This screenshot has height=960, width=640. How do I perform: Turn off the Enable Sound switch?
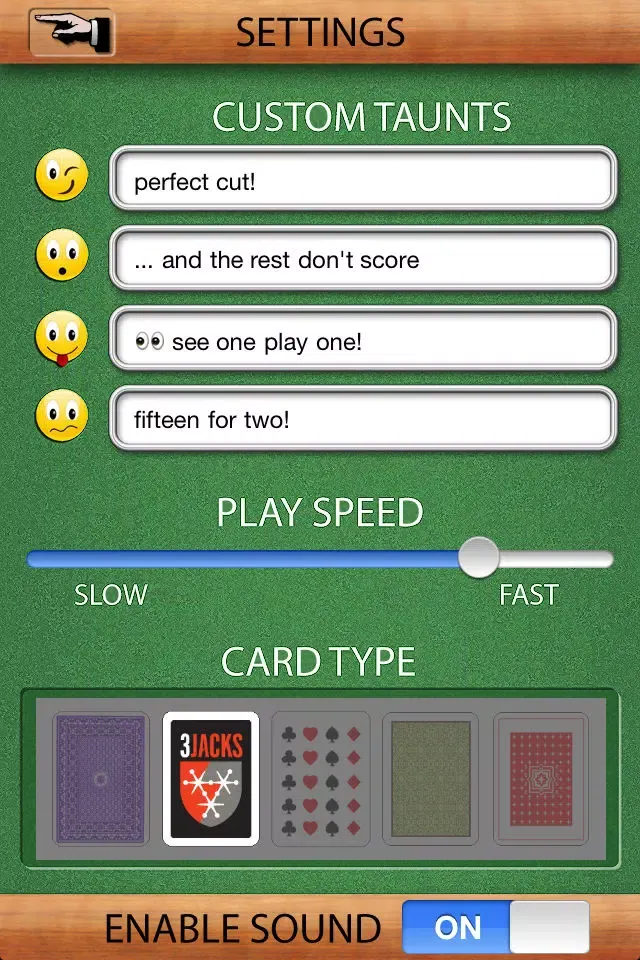[x=496, y=928]
